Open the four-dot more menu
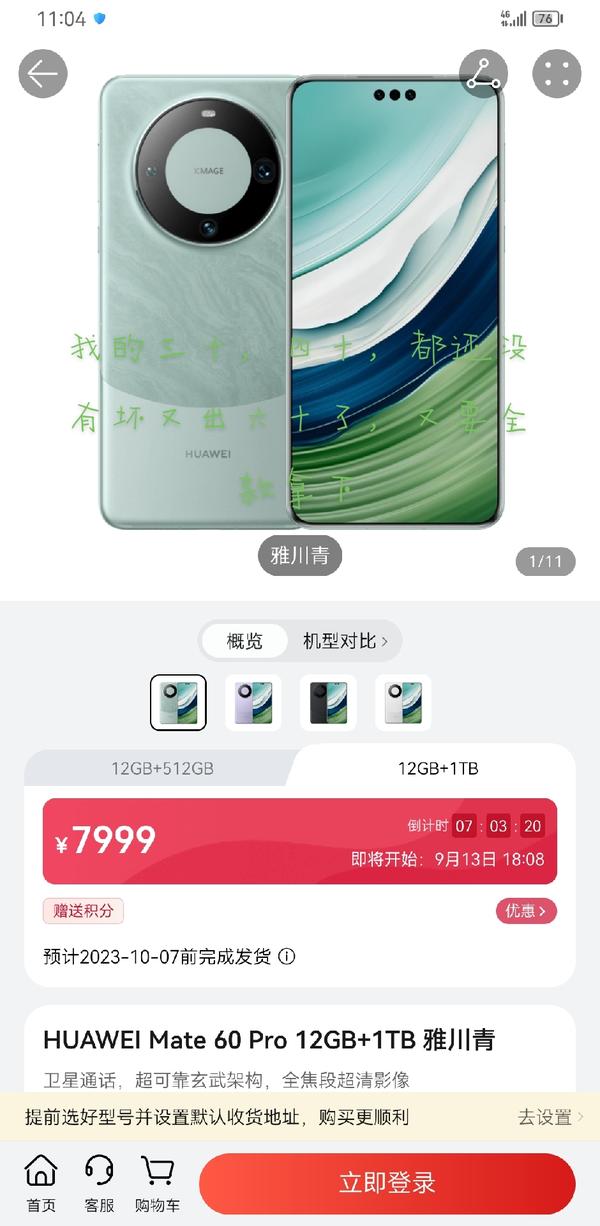The width and height of the screenshot is (600, 1226). (556, 74)
